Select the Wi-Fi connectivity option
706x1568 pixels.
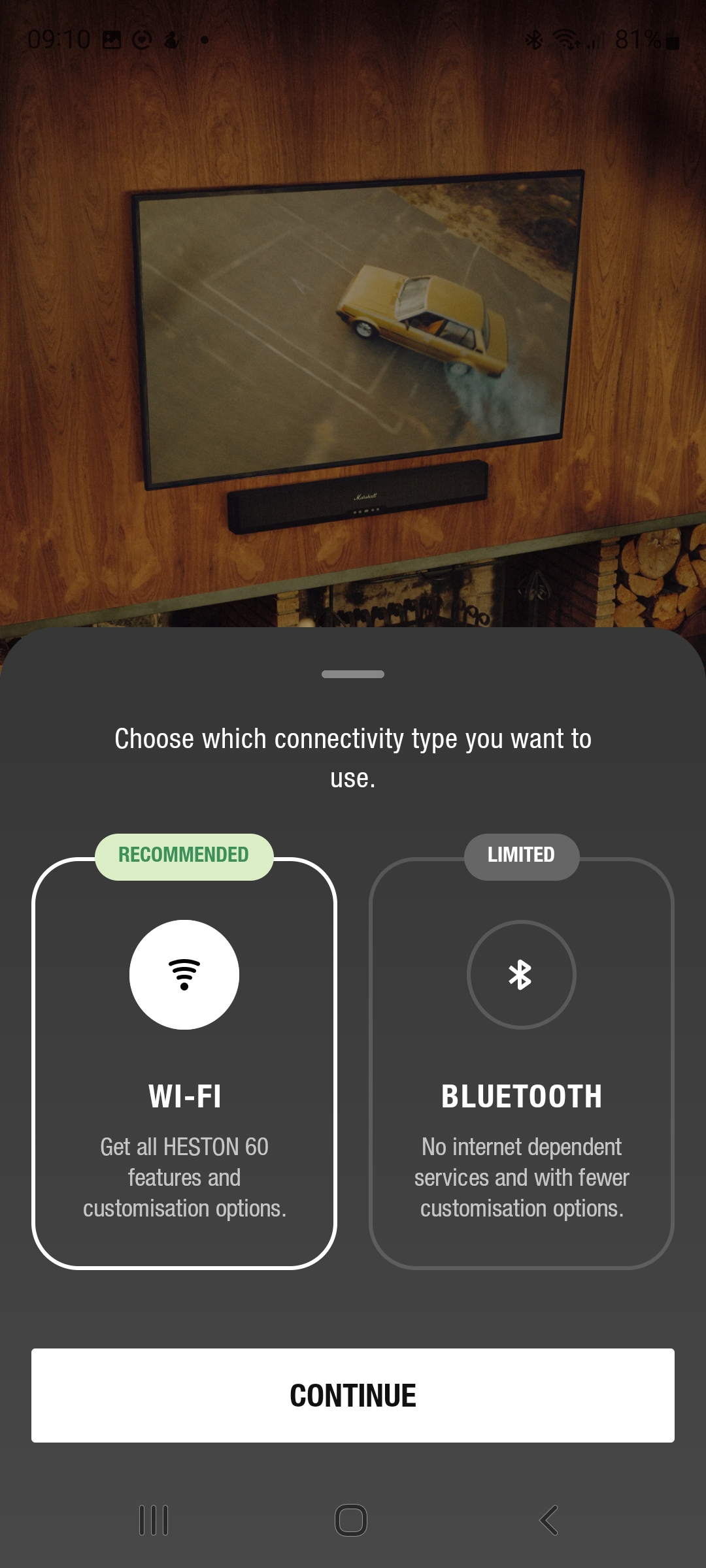pyautogui.click(x=184, y=1064)
